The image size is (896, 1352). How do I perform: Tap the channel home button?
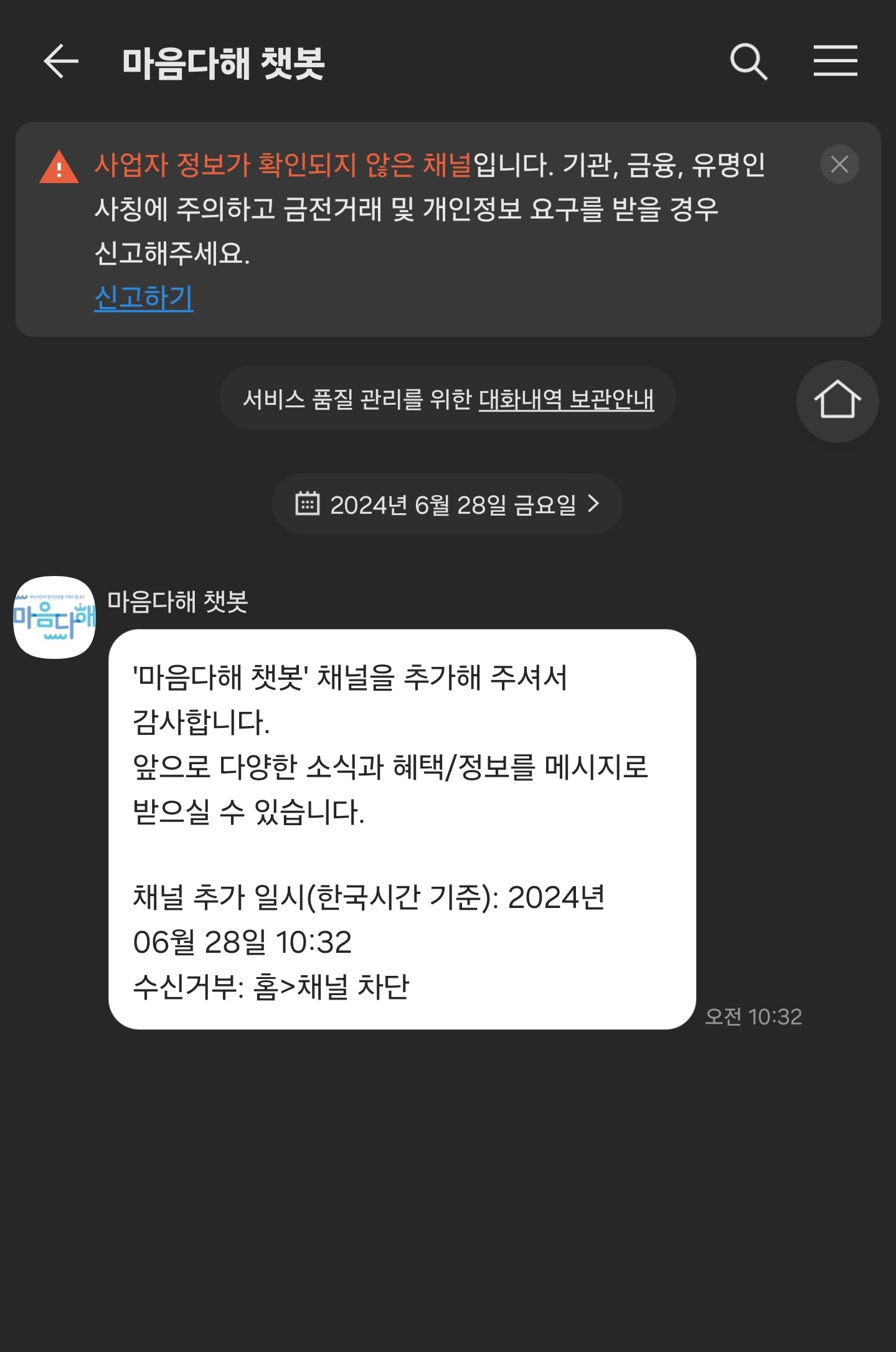point(837,401)
